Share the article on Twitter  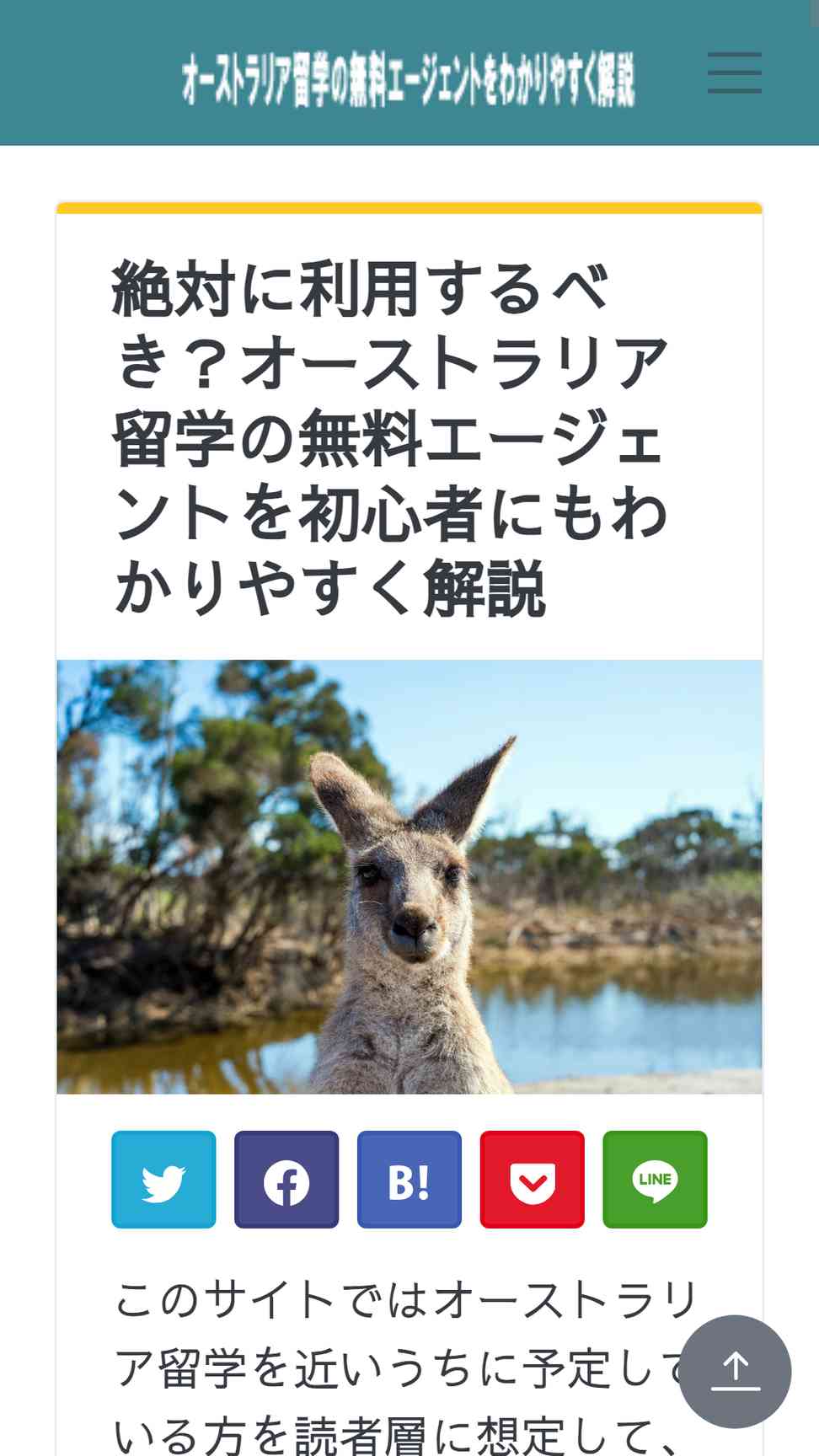coord(163,1179)
